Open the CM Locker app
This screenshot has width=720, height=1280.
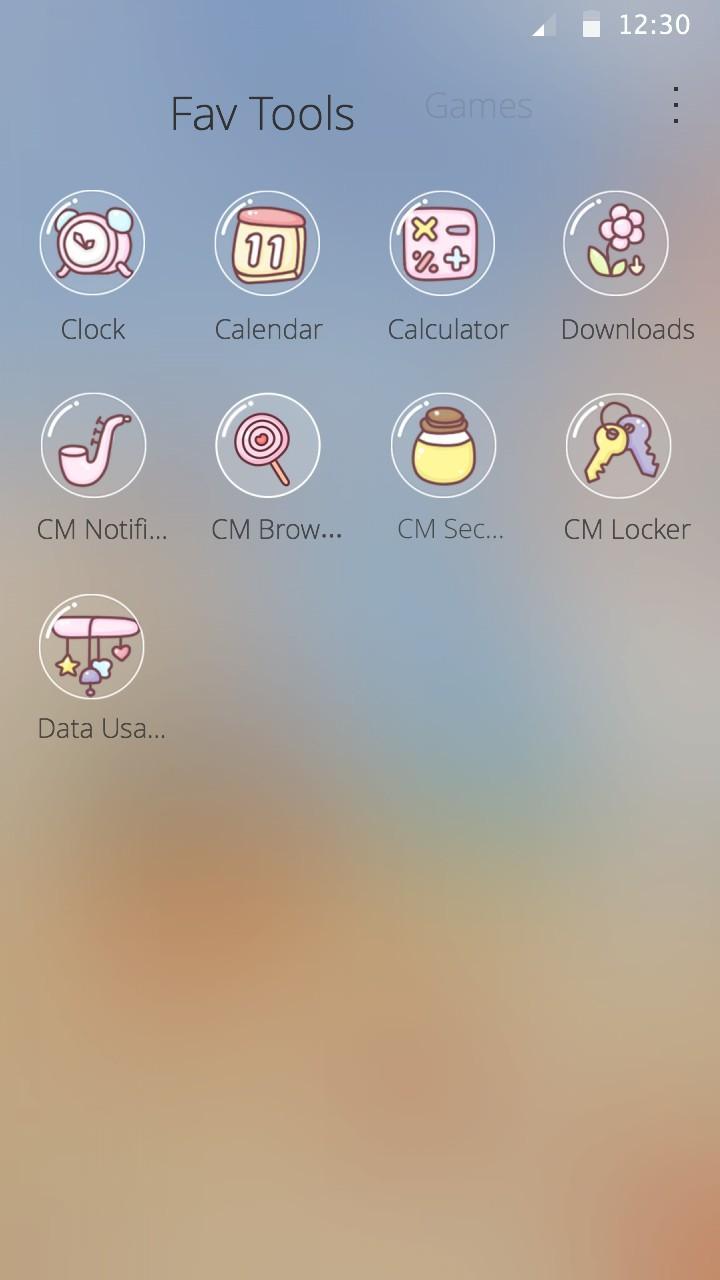(x=618, y=445)
